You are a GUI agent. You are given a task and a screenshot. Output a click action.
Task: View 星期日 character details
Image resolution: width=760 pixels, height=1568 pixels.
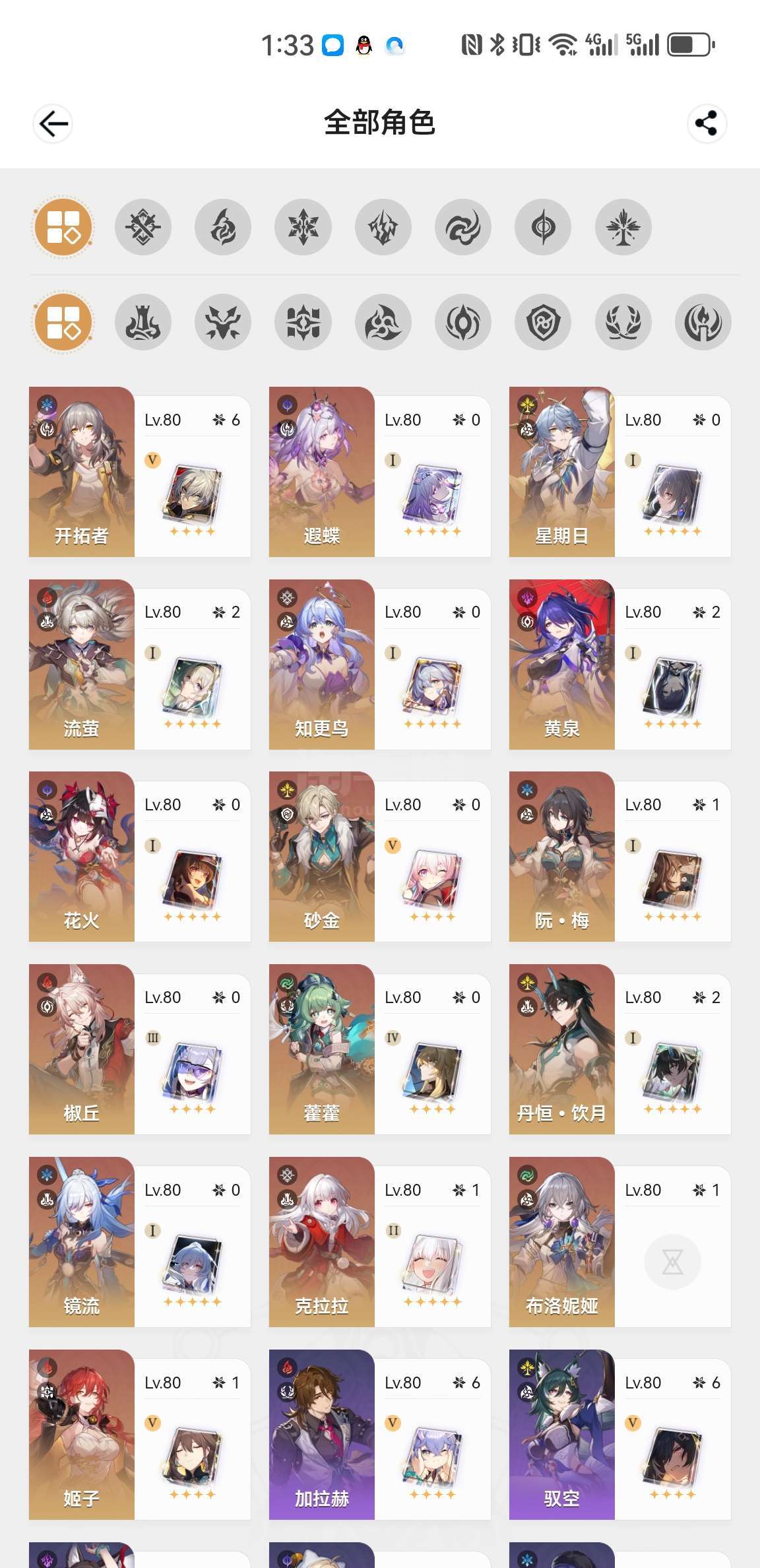tap(620, 472)
